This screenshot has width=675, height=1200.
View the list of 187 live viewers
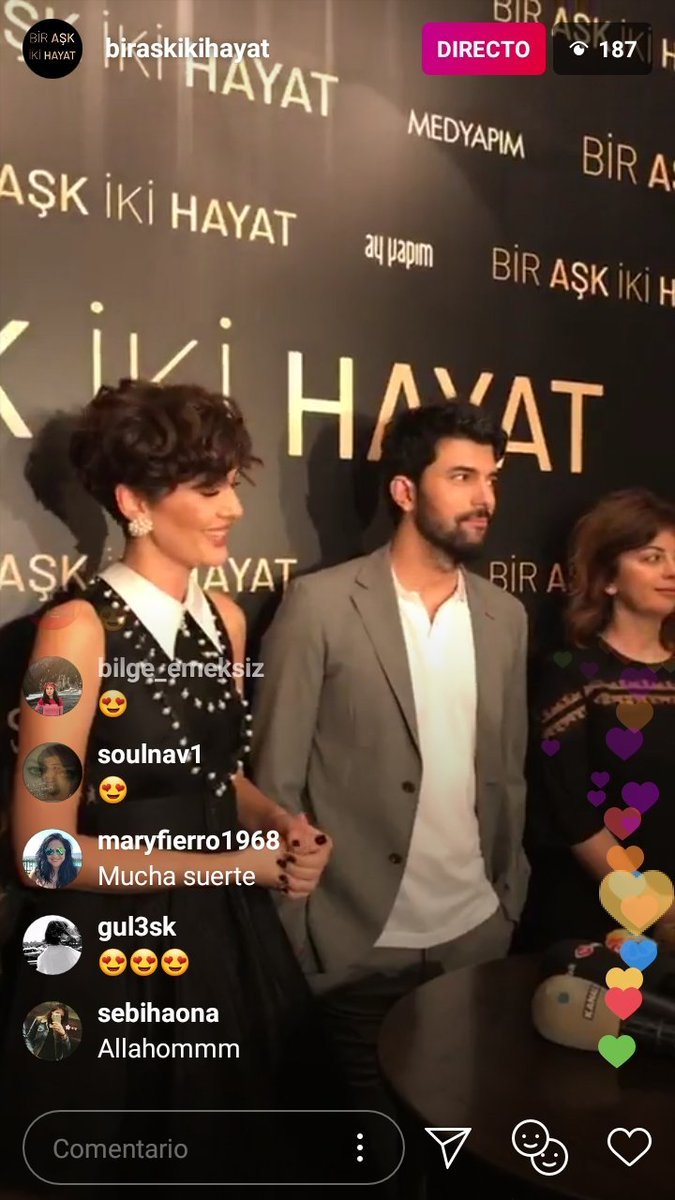(603, 49)
